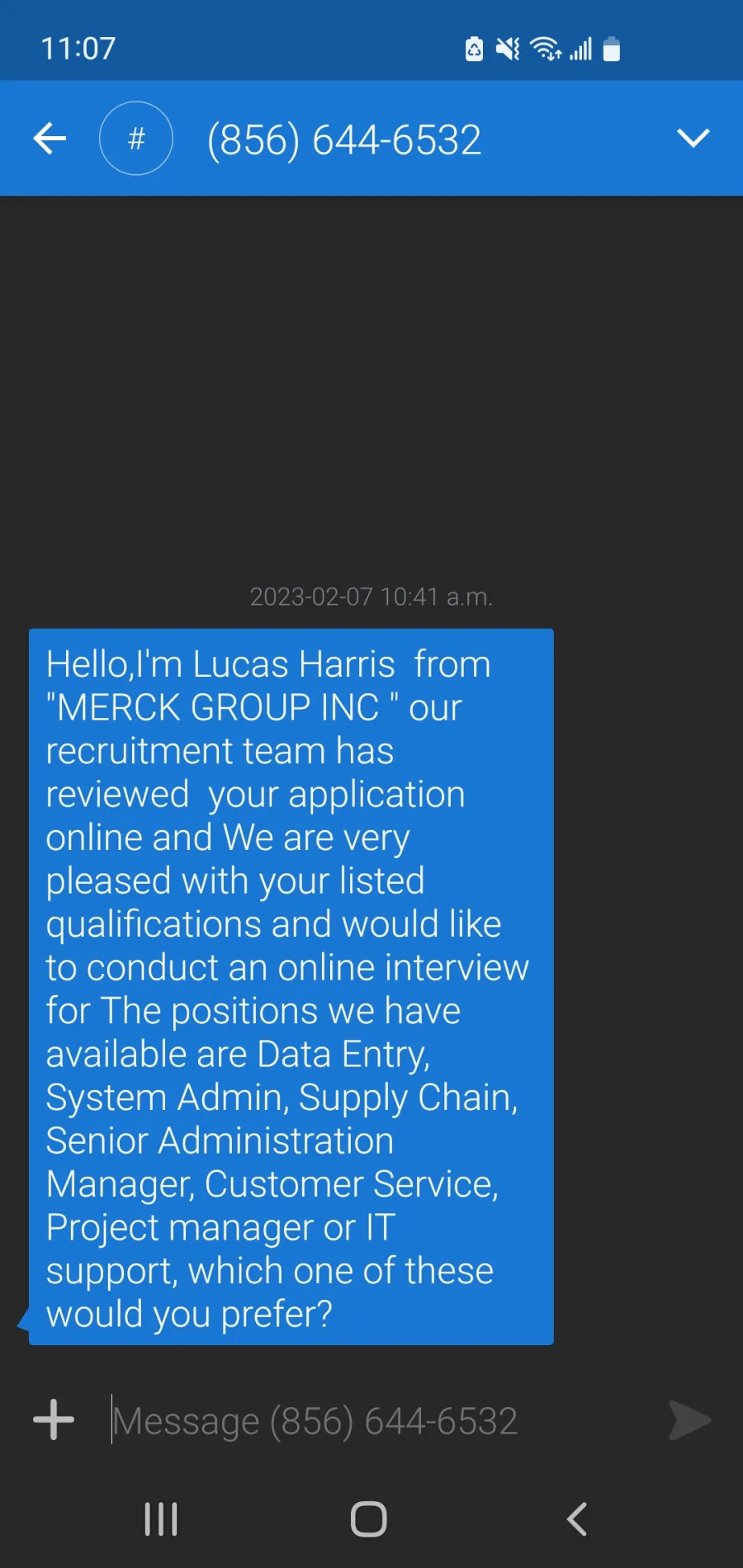Send the message with the arrow
The height and width of the screenshot is (1568, 743).
coord(689,1420)
